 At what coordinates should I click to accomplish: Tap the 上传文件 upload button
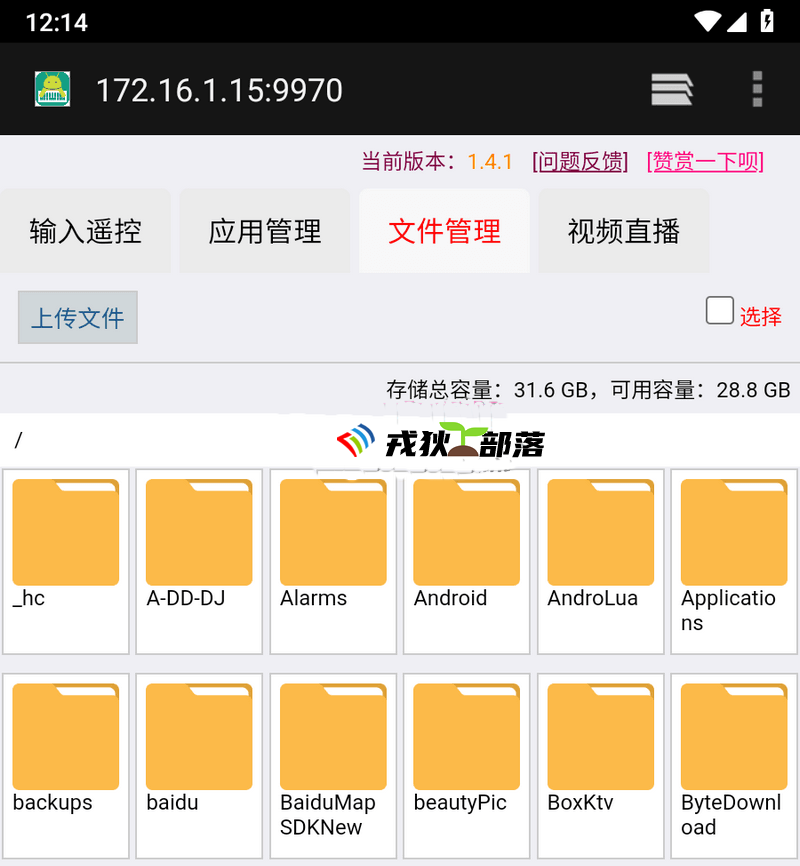point(78,318)
